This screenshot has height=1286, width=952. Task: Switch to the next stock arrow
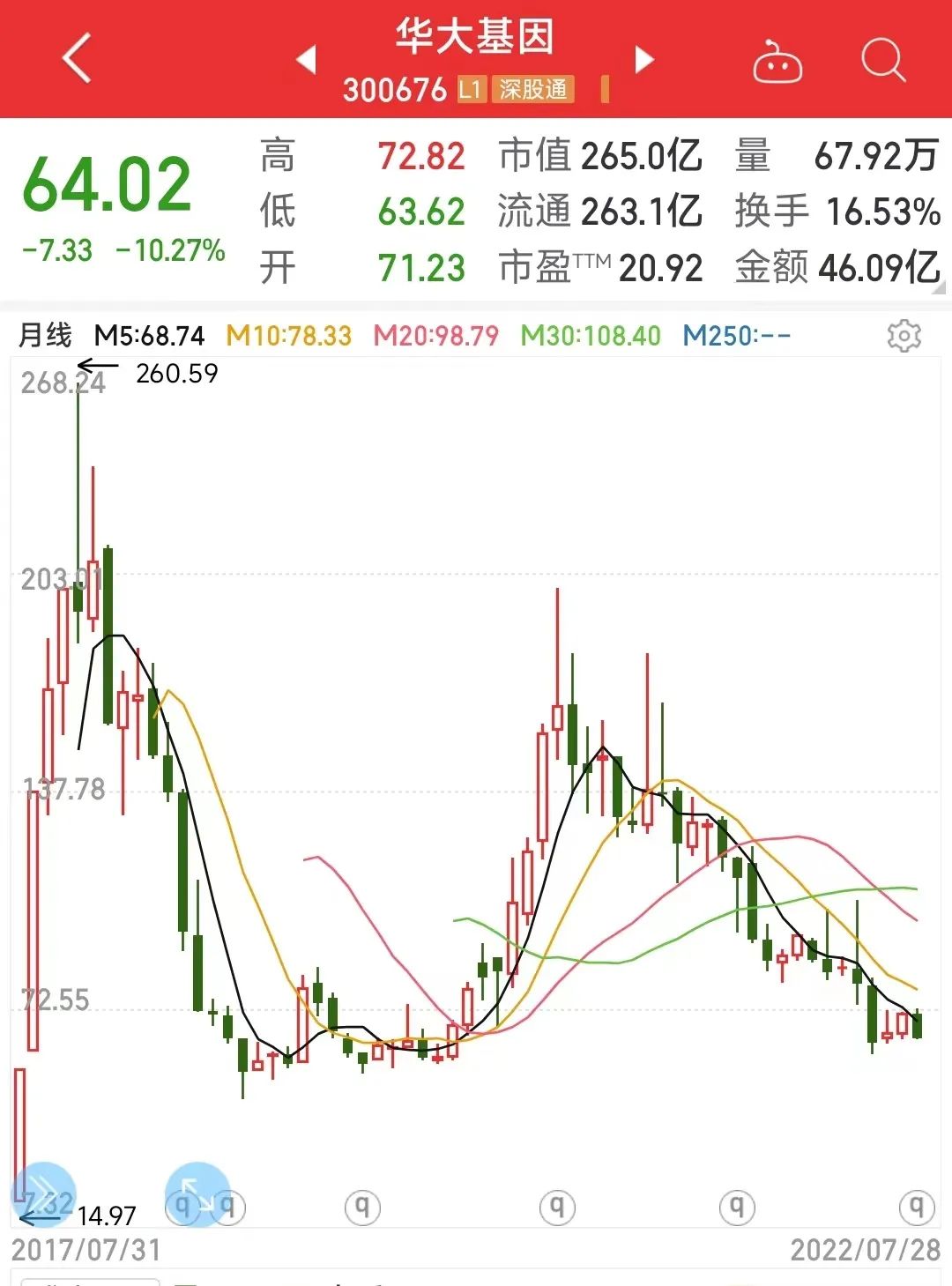click(x=644, y=59)
